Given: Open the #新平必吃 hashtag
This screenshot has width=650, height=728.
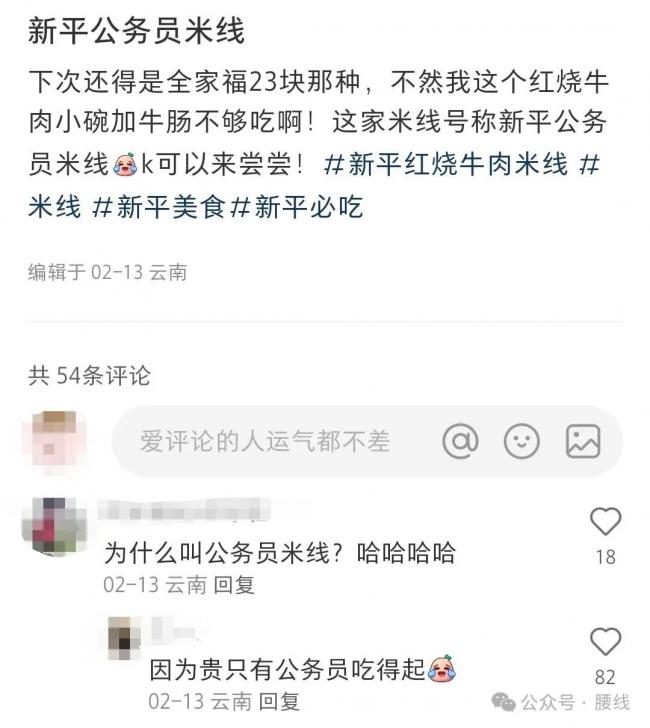Looking at the screenshot, I should coord(296,207).
